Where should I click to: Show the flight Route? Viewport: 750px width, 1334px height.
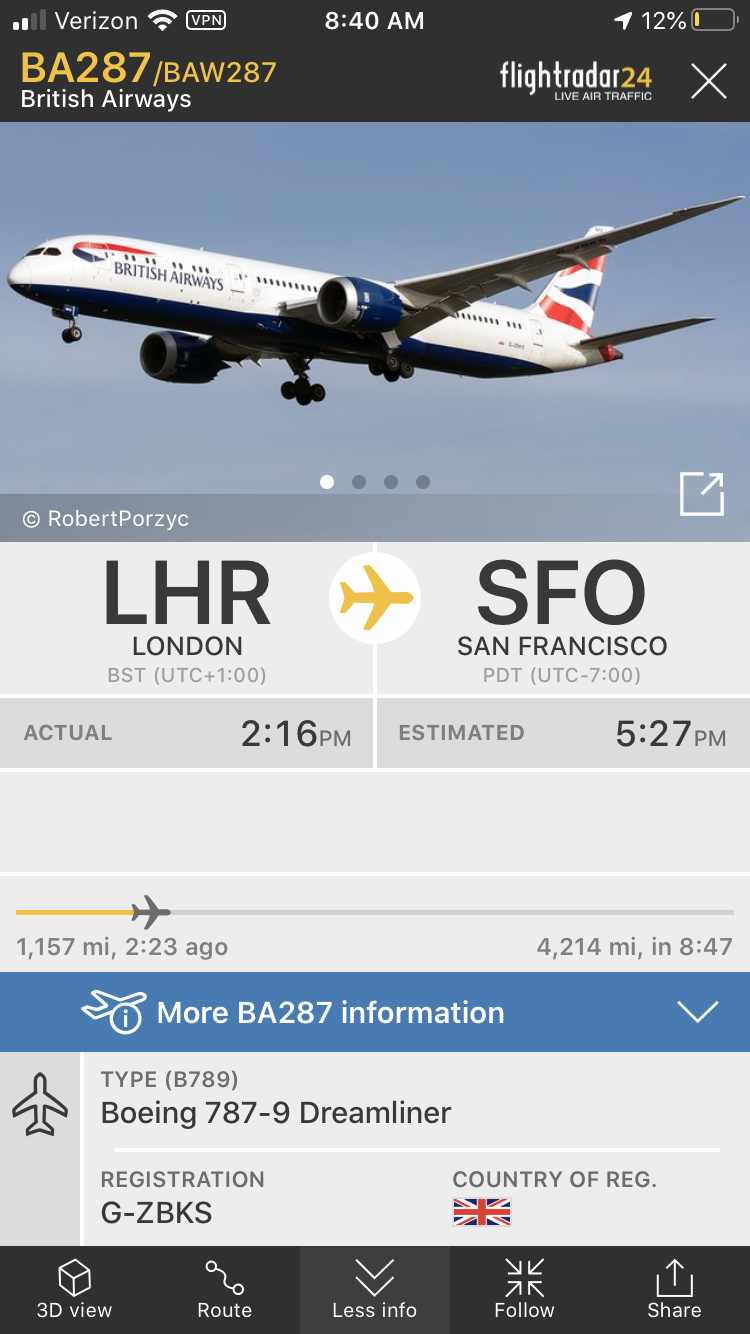[x=224, y=1290]
